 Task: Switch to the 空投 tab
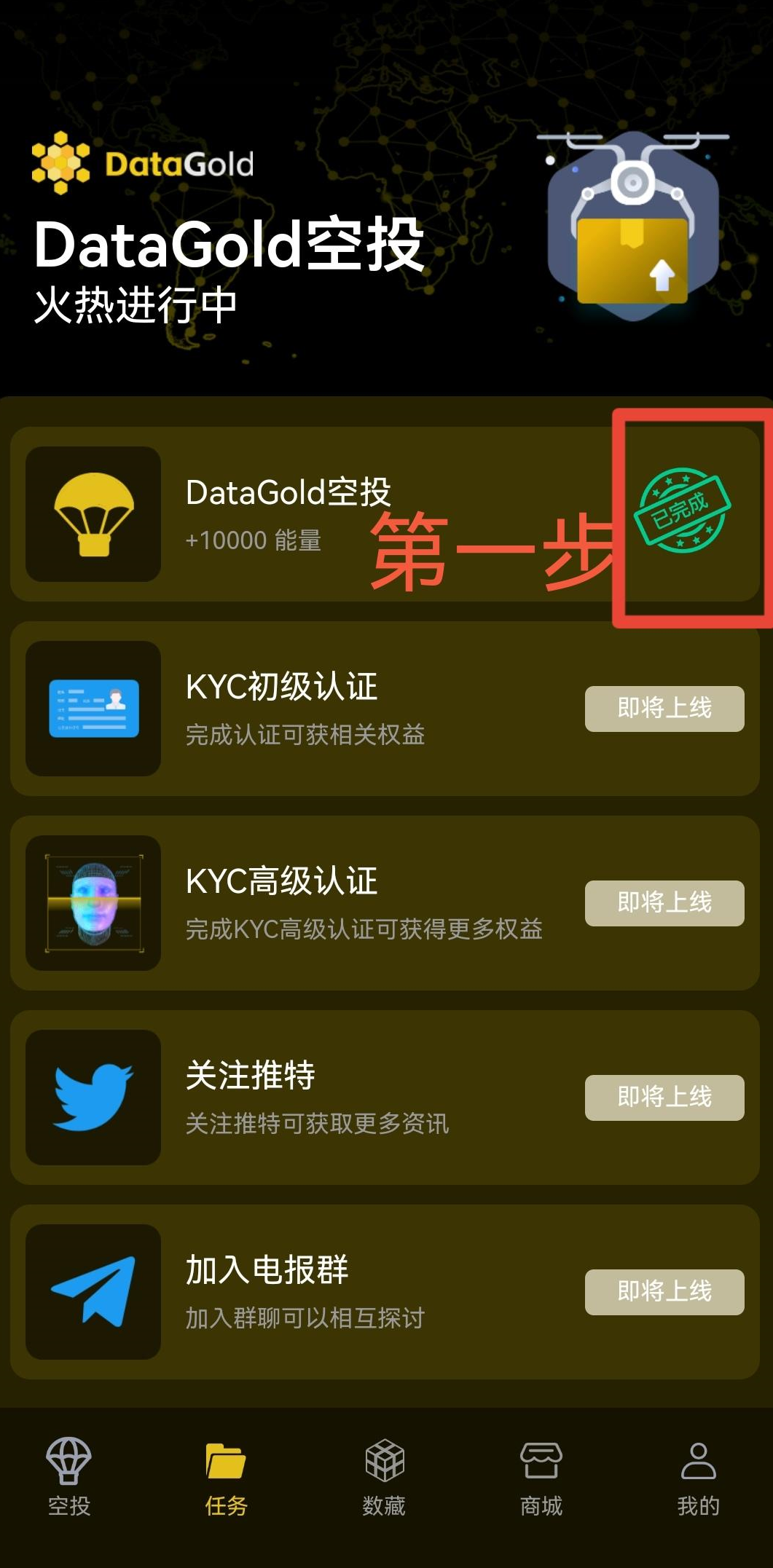tap(69, 1476)
